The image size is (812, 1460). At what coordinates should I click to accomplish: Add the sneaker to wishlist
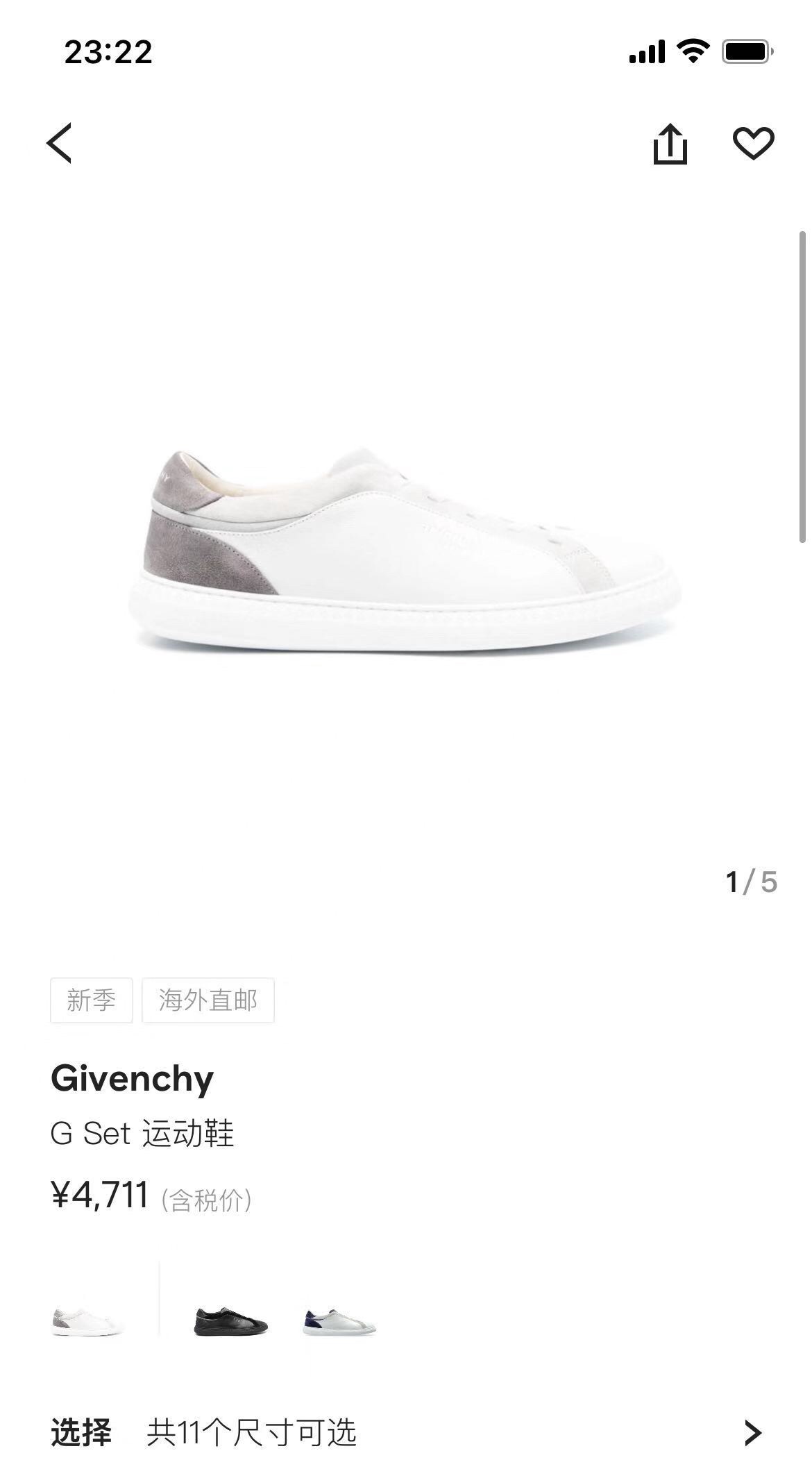(753, 144)
